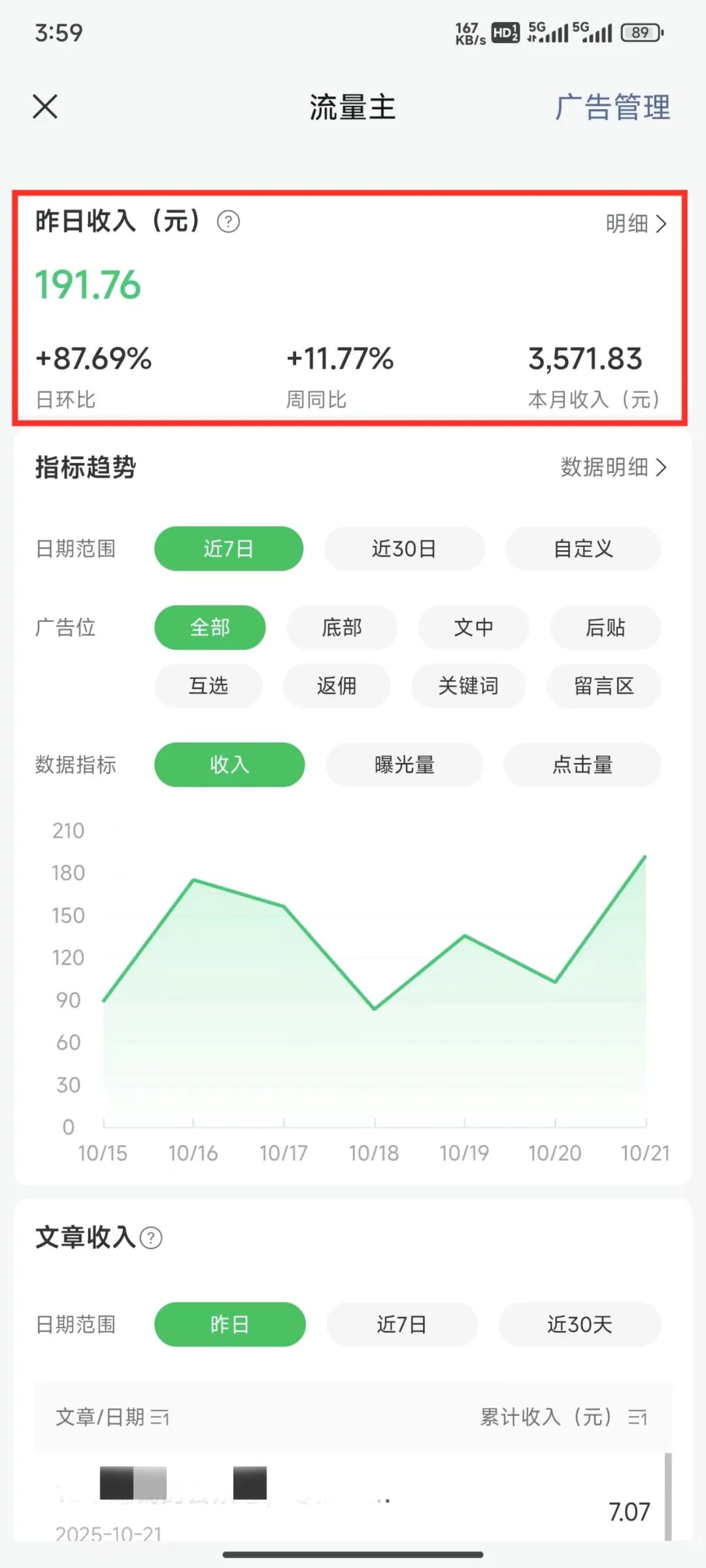
Task: Switch data metric to 曝光量
Action: coord(403,764)
